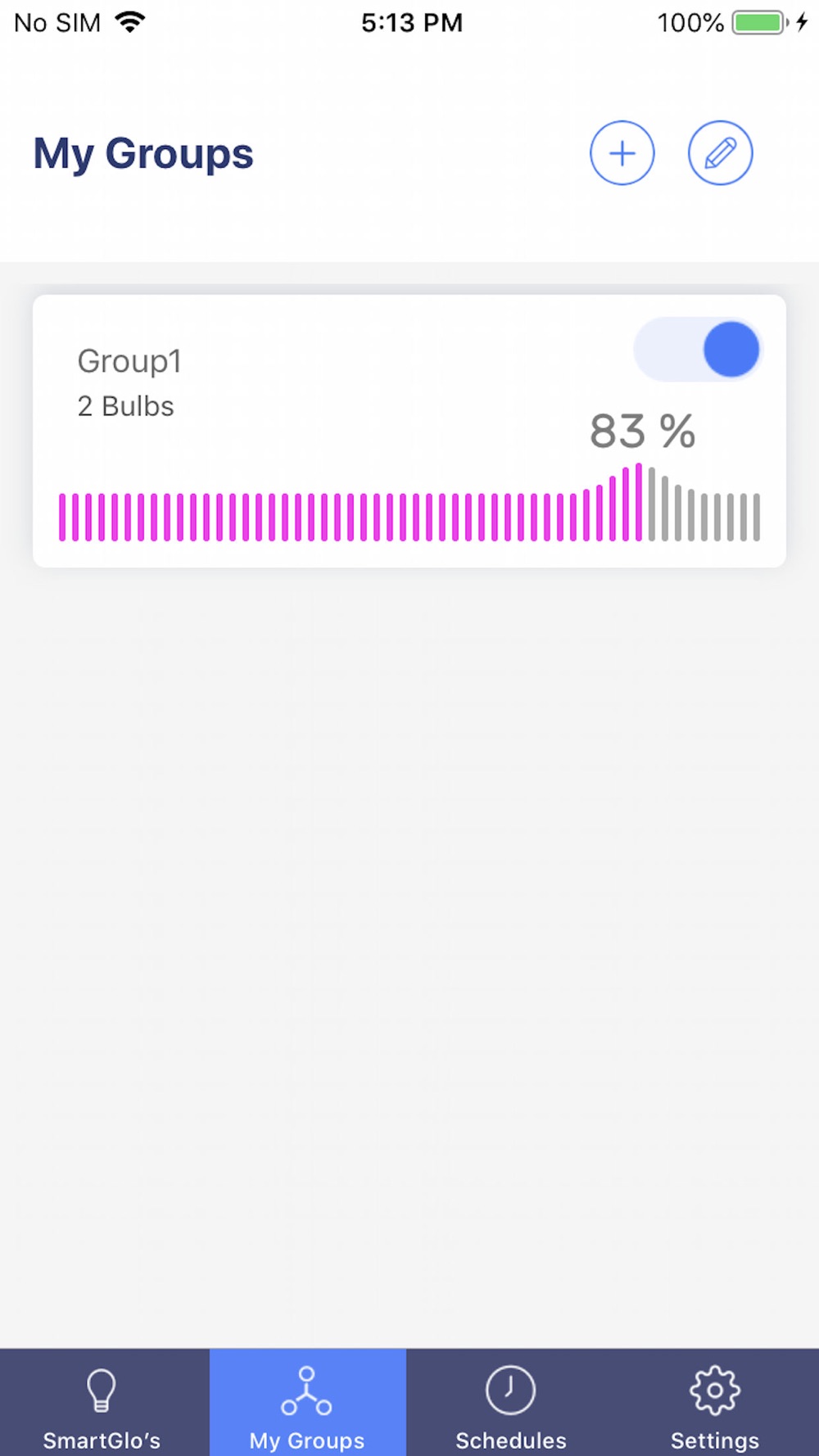Add a new group with the plus icon
This screenshot has width=819, height=1456.
(x=622, y=153)
